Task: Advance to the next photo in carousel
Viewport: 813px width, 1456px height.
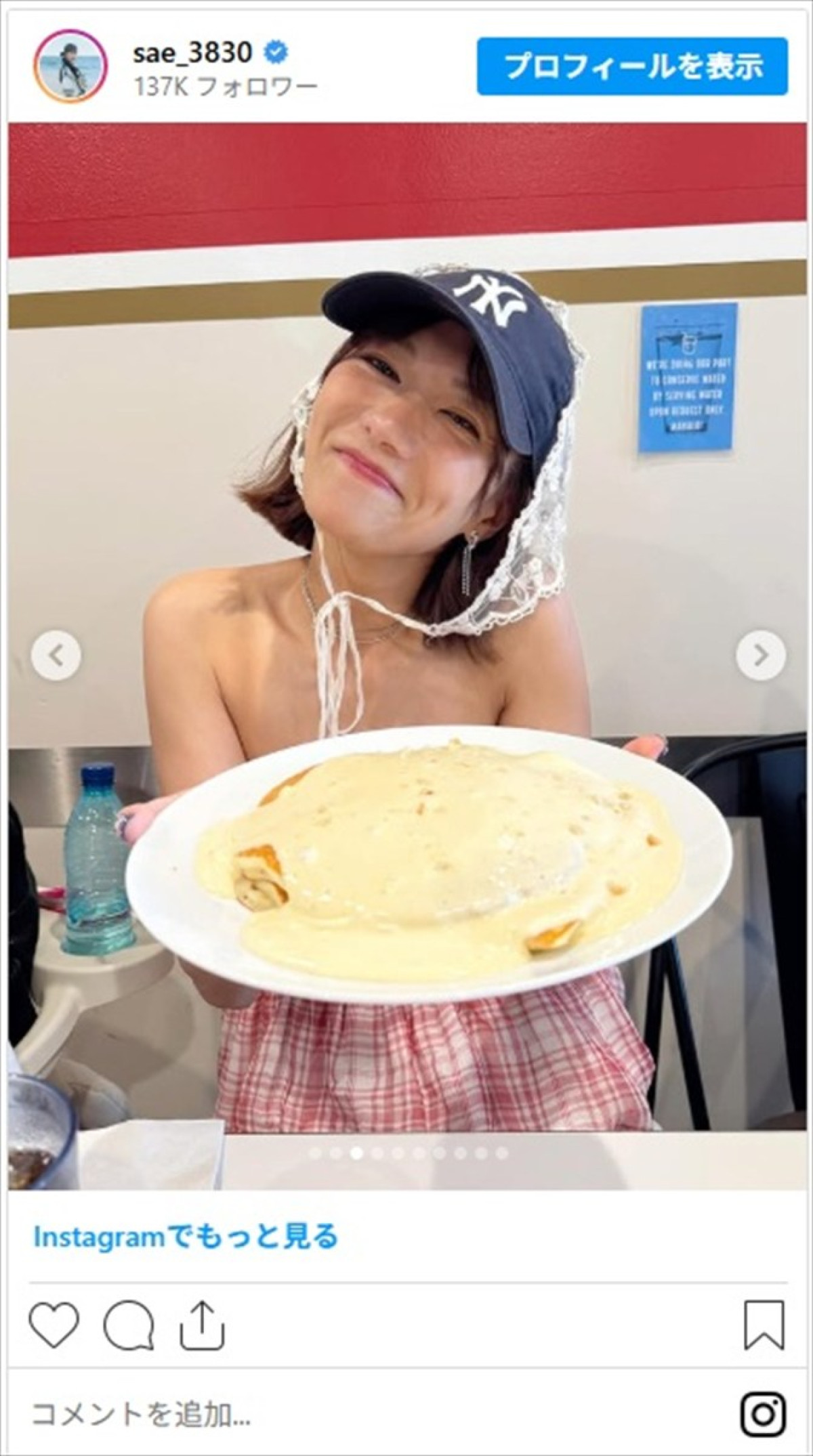Action: pos(761,656)
